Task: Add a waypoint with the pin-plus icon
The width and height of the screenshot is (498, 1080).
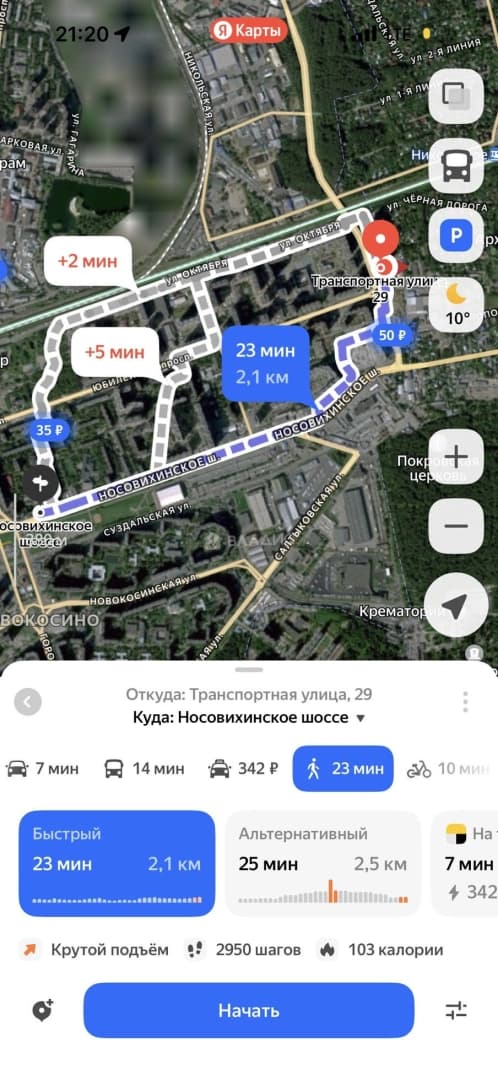Action: click(43, 1010)
